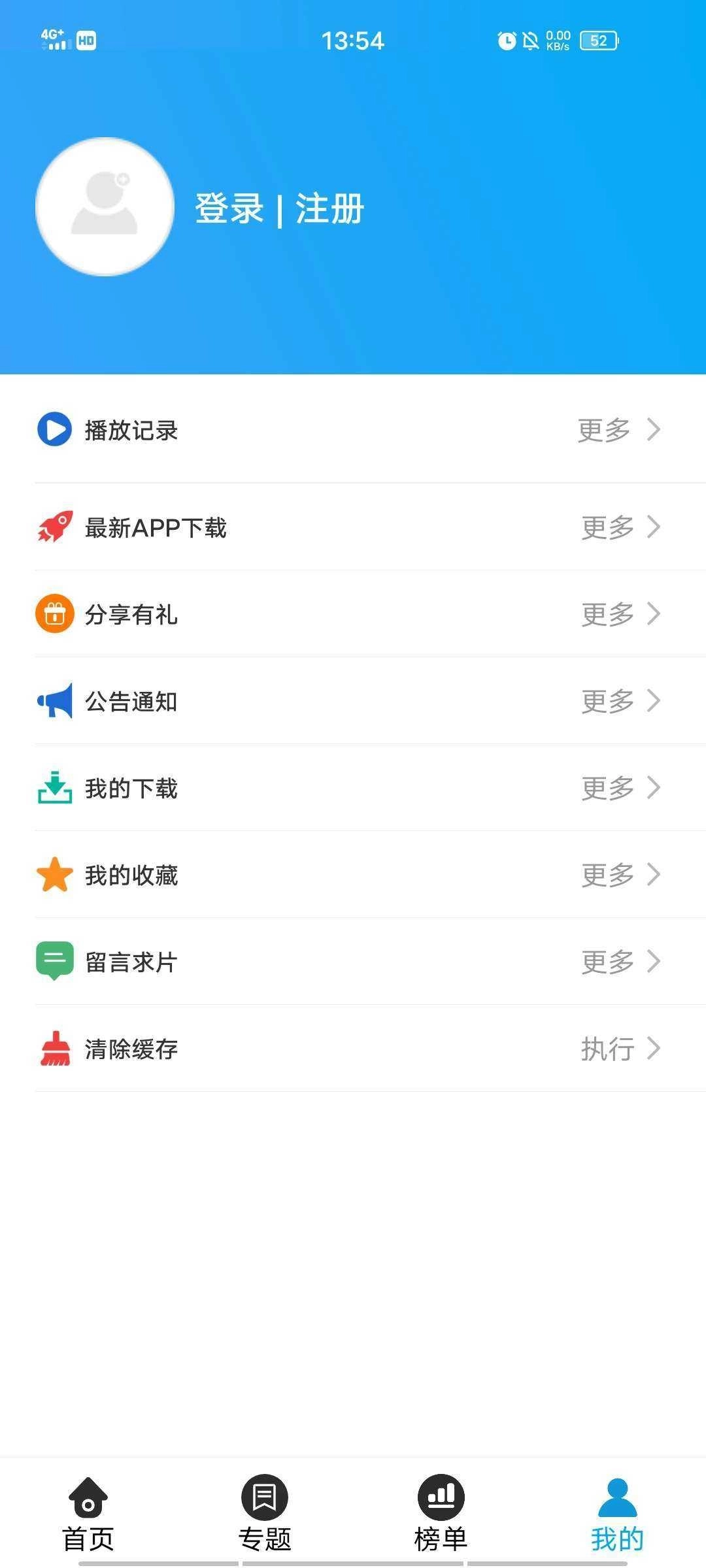Switch to the 专题 tab
The image size is (706, 1568).
coord(265,1513)
